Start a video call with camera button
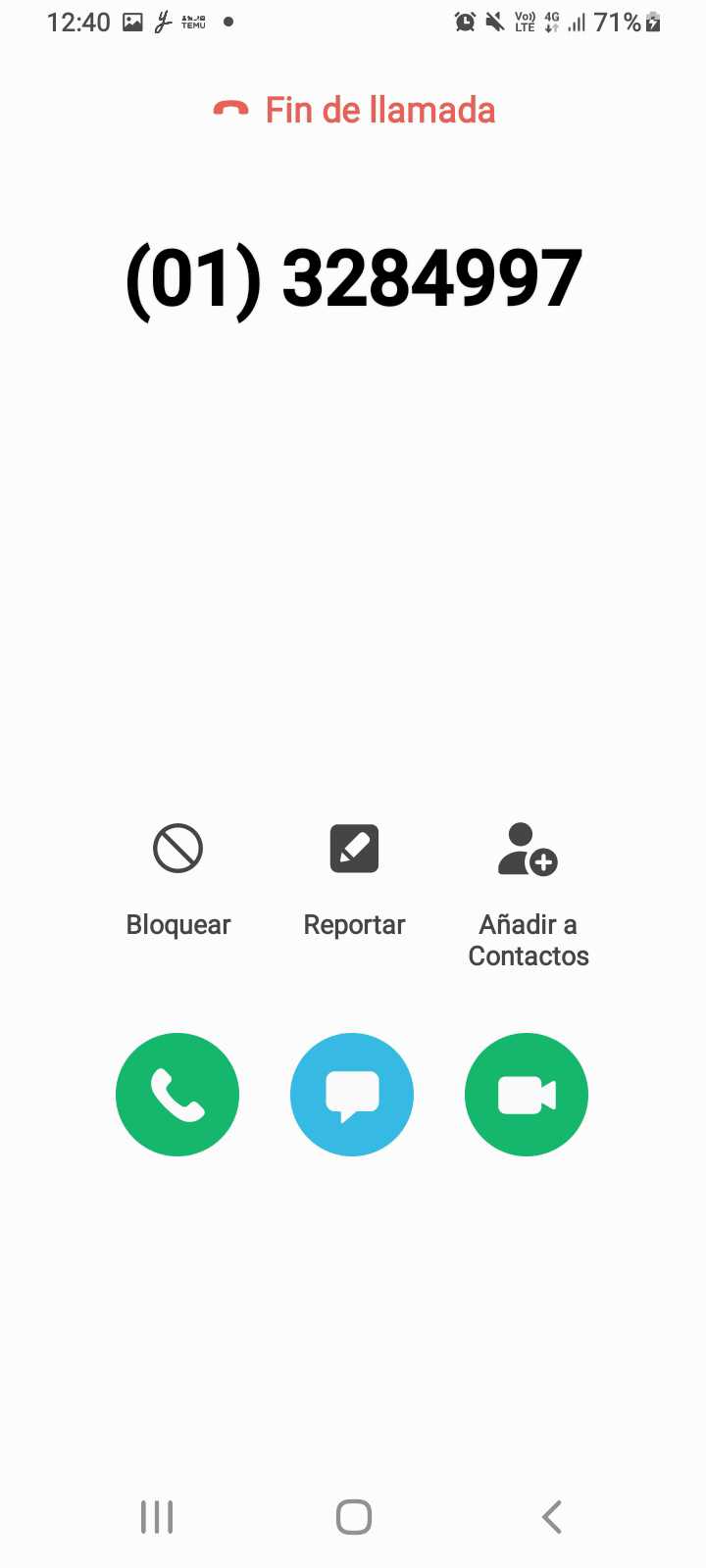This screenshot has width=706, height=1568. click(527, 1095)
